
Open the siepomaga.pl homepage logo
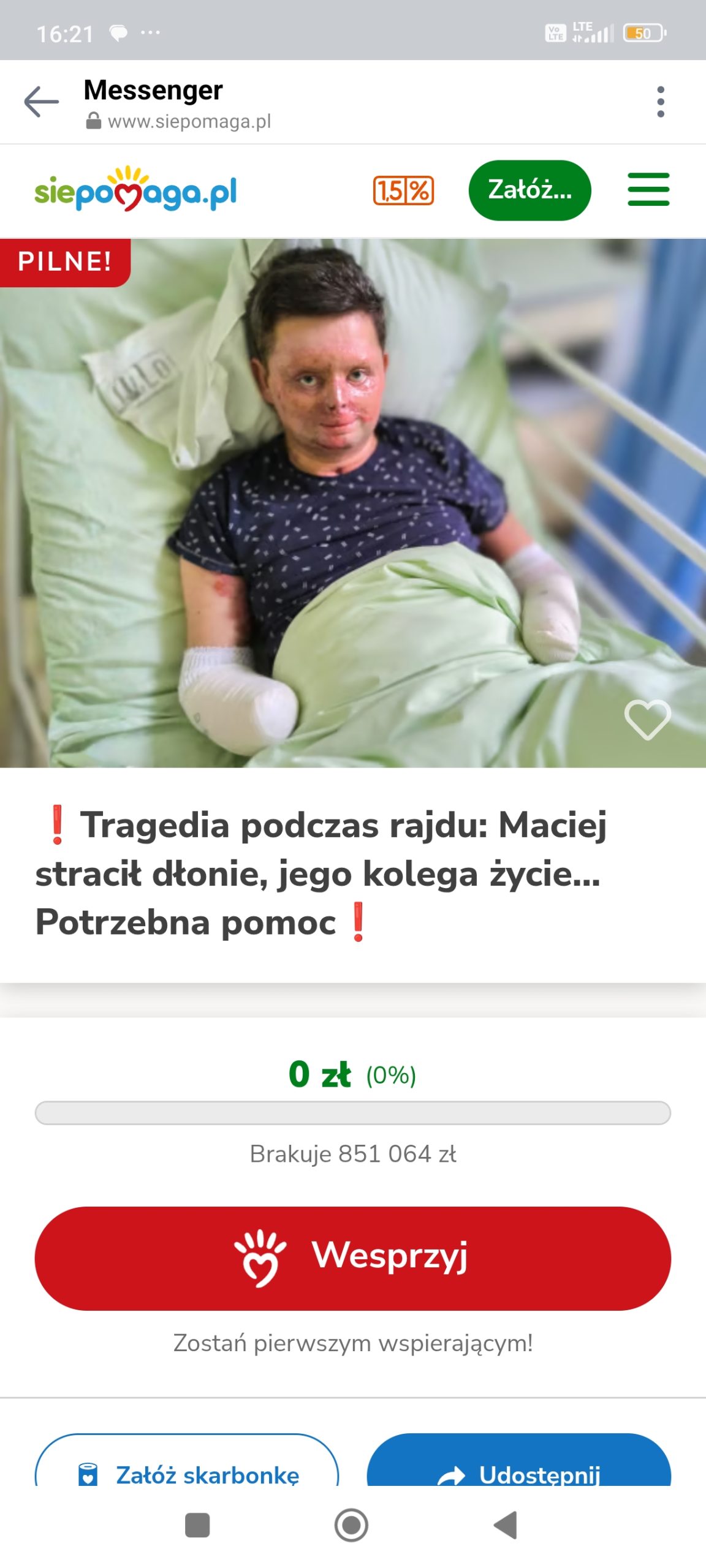pos(135,190)
